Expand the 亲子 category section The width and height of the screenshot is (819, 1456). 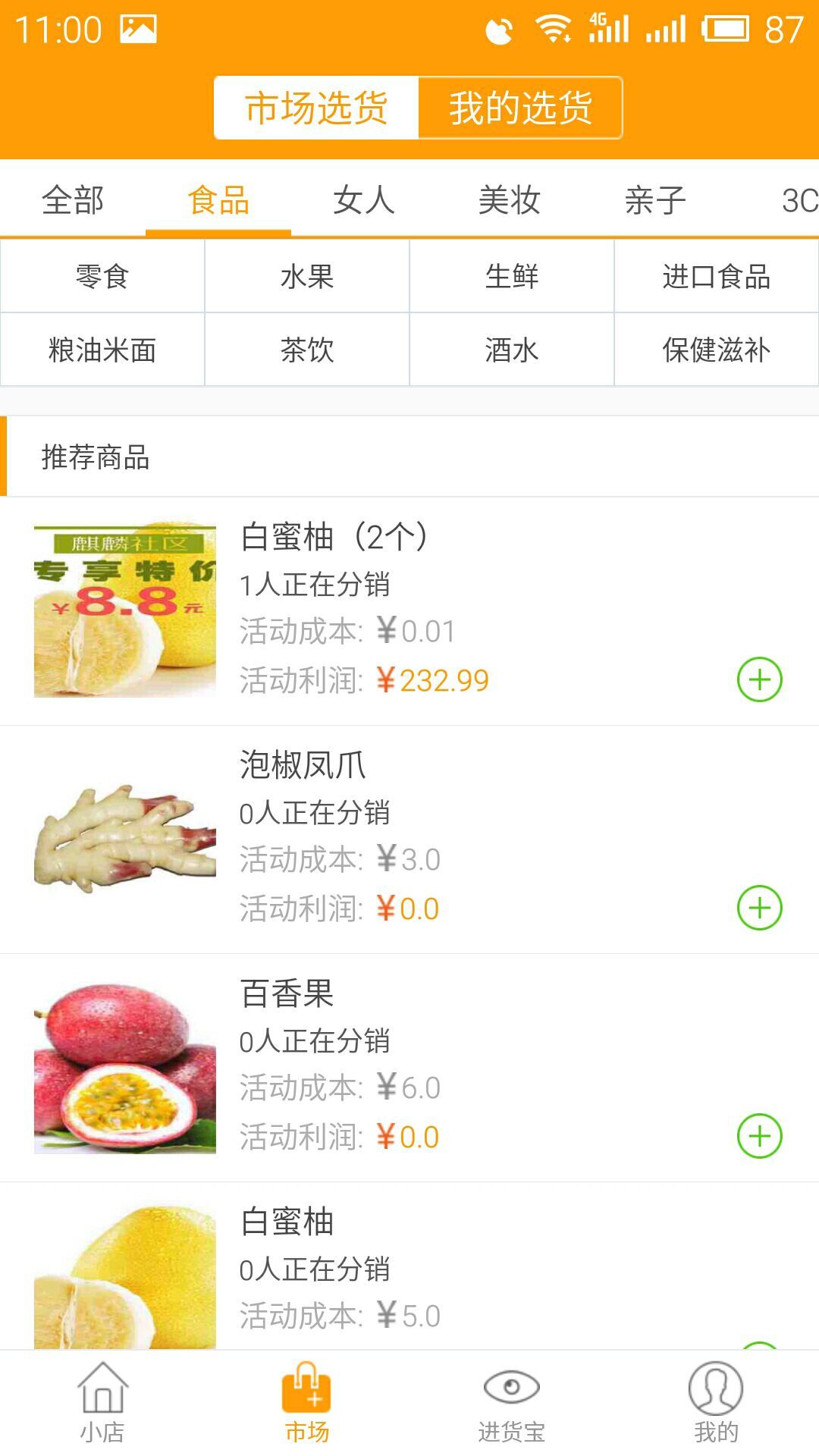pos(657,201)
